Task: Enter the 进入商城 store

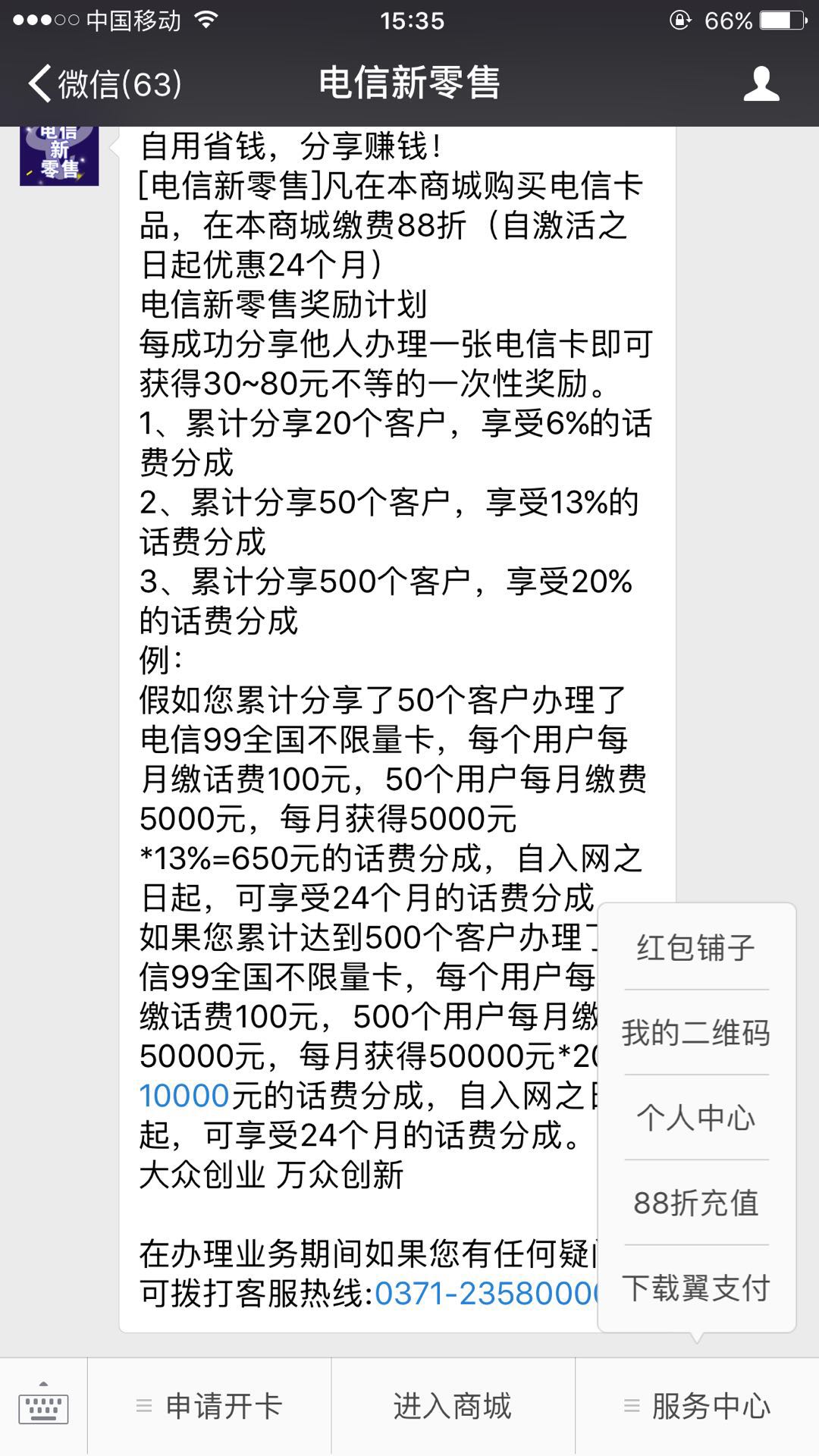Action: pyautogui.click(x=453, y=1407)
